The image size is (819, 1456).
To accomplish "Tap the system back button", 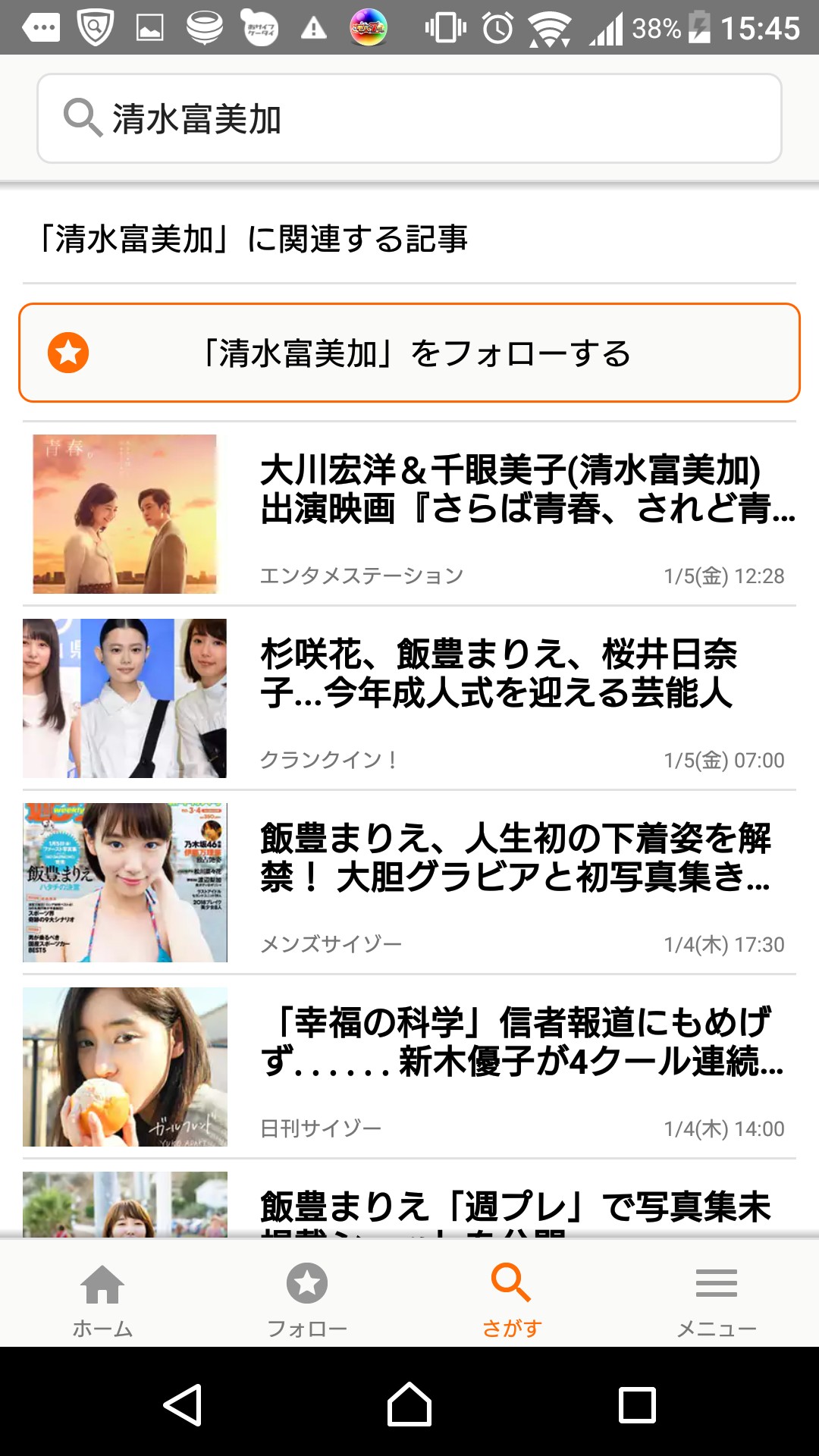I will pyautogui.click(x=182, y=1404).
